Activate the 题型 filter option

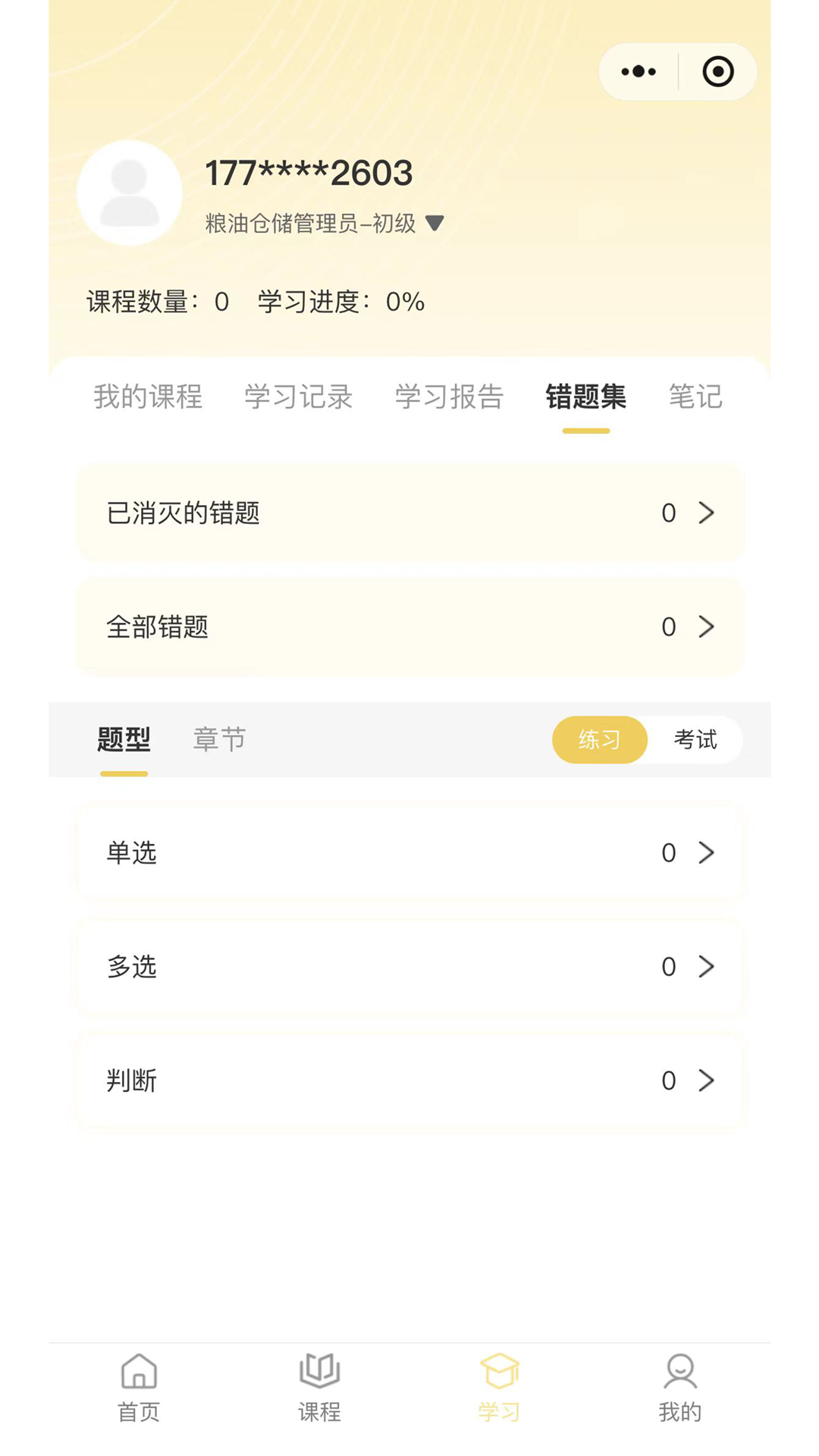tap(124, 739)
